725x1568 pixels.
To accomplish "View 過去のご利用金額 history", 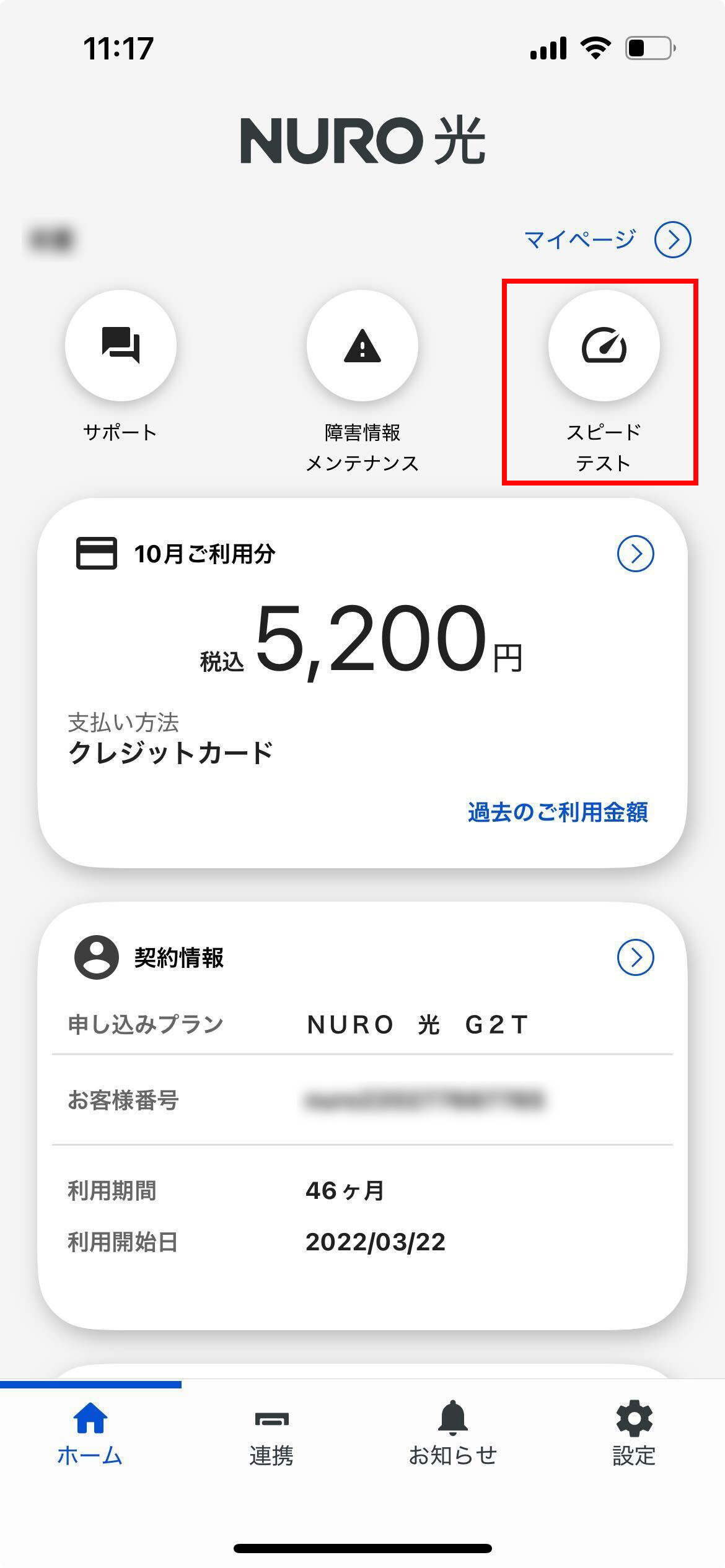I will pos(558,812).
